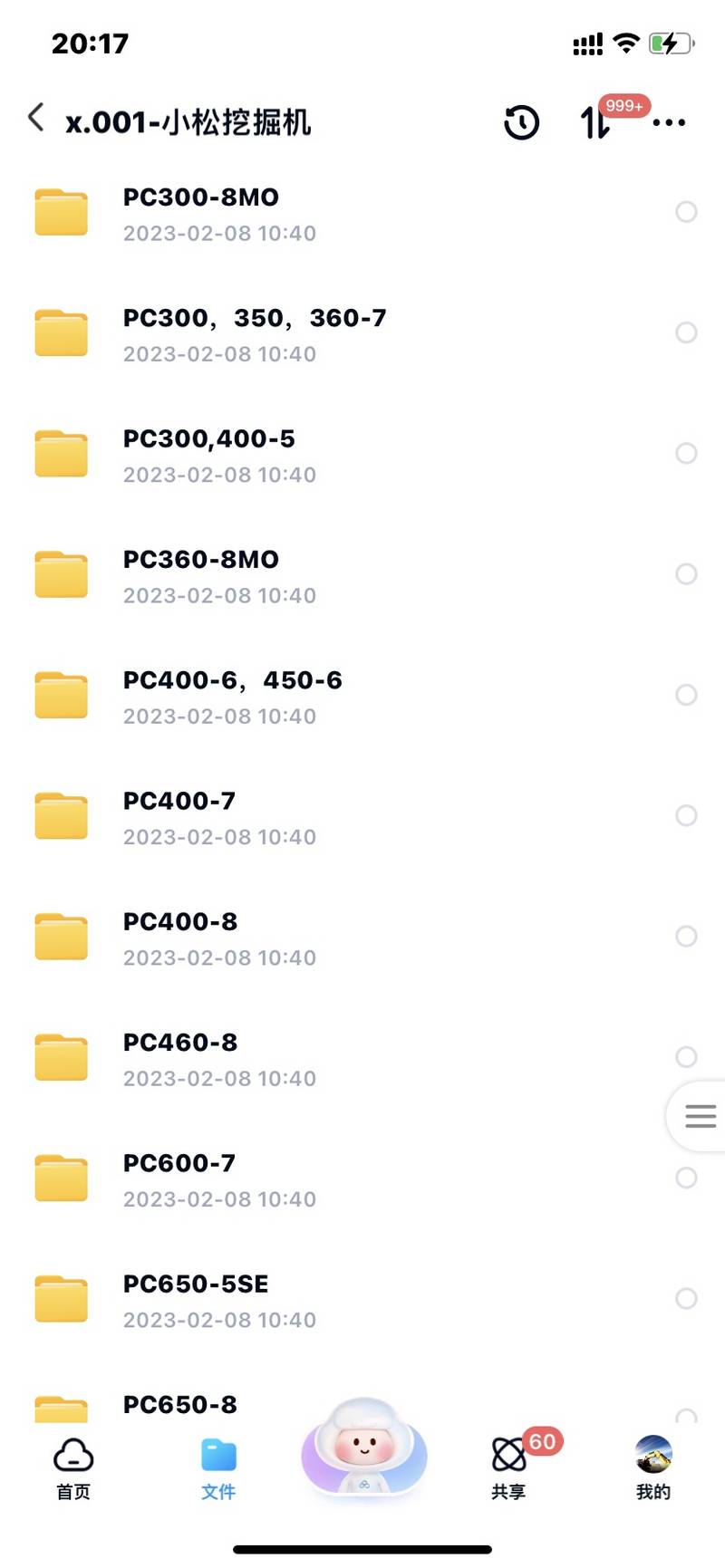Switch to the 文件 tab

tap(218, 1467)
